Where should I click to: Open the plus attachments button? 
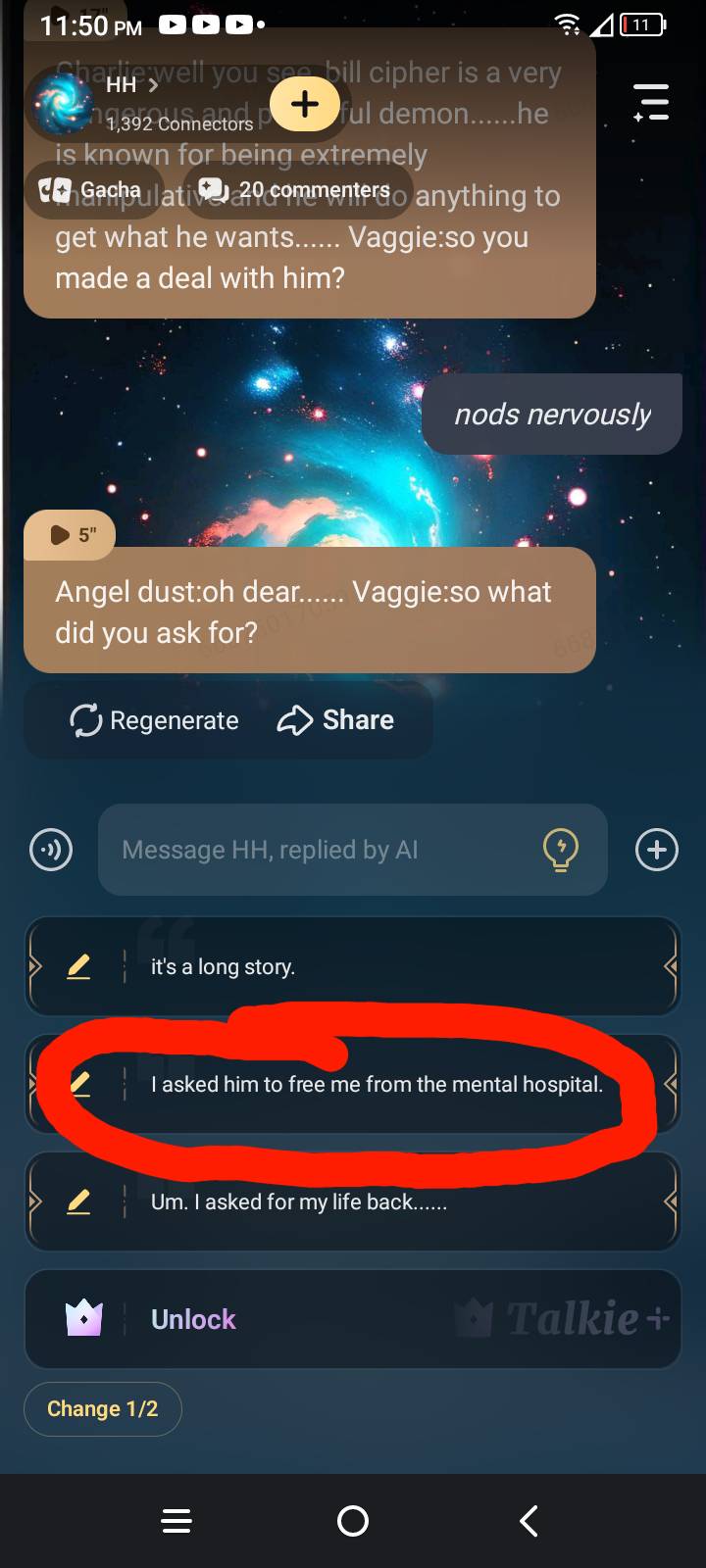coord(656,850)
